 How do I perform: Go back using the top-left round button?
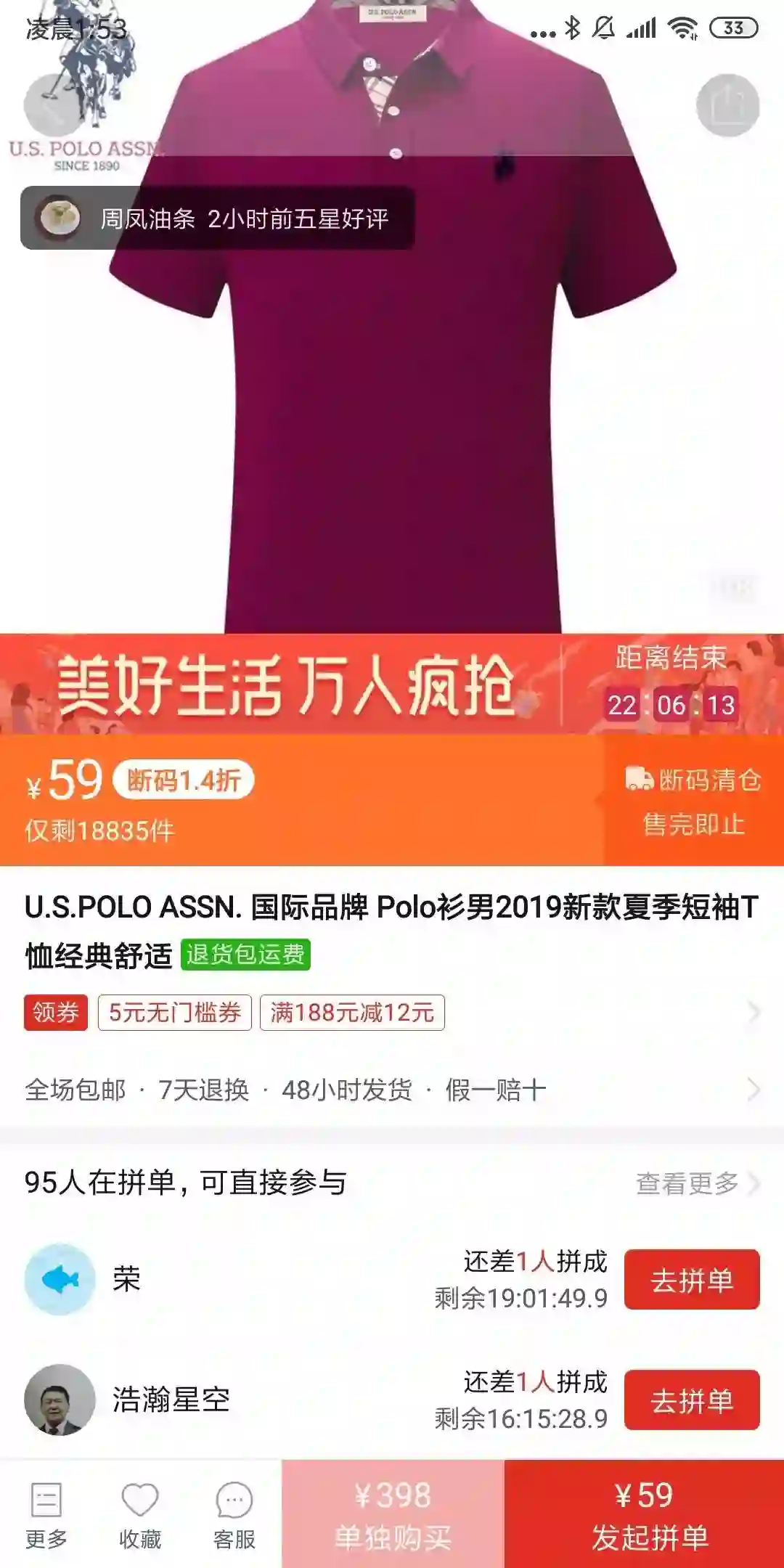[54, 105]
